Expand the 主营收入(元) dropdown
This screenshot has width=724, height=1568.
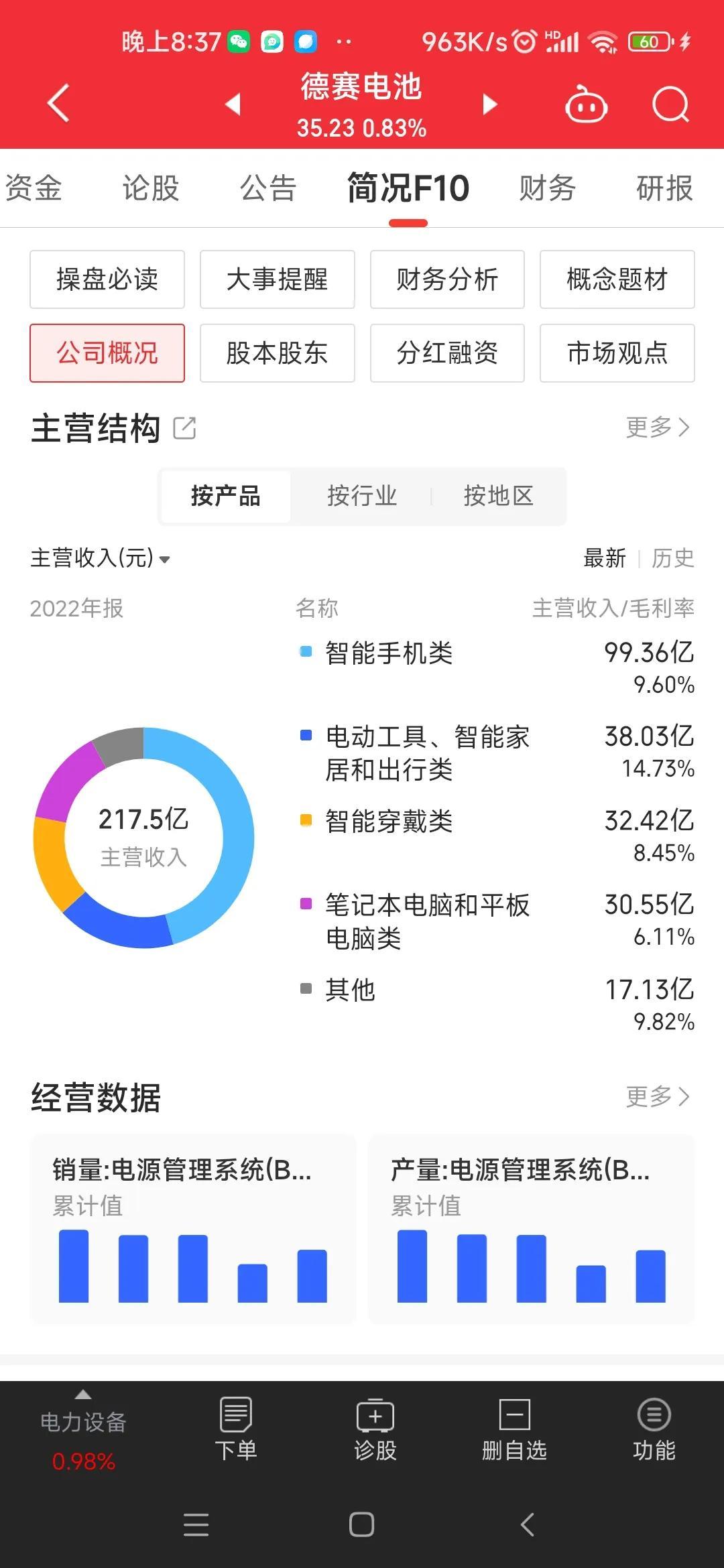pos(100,558)
